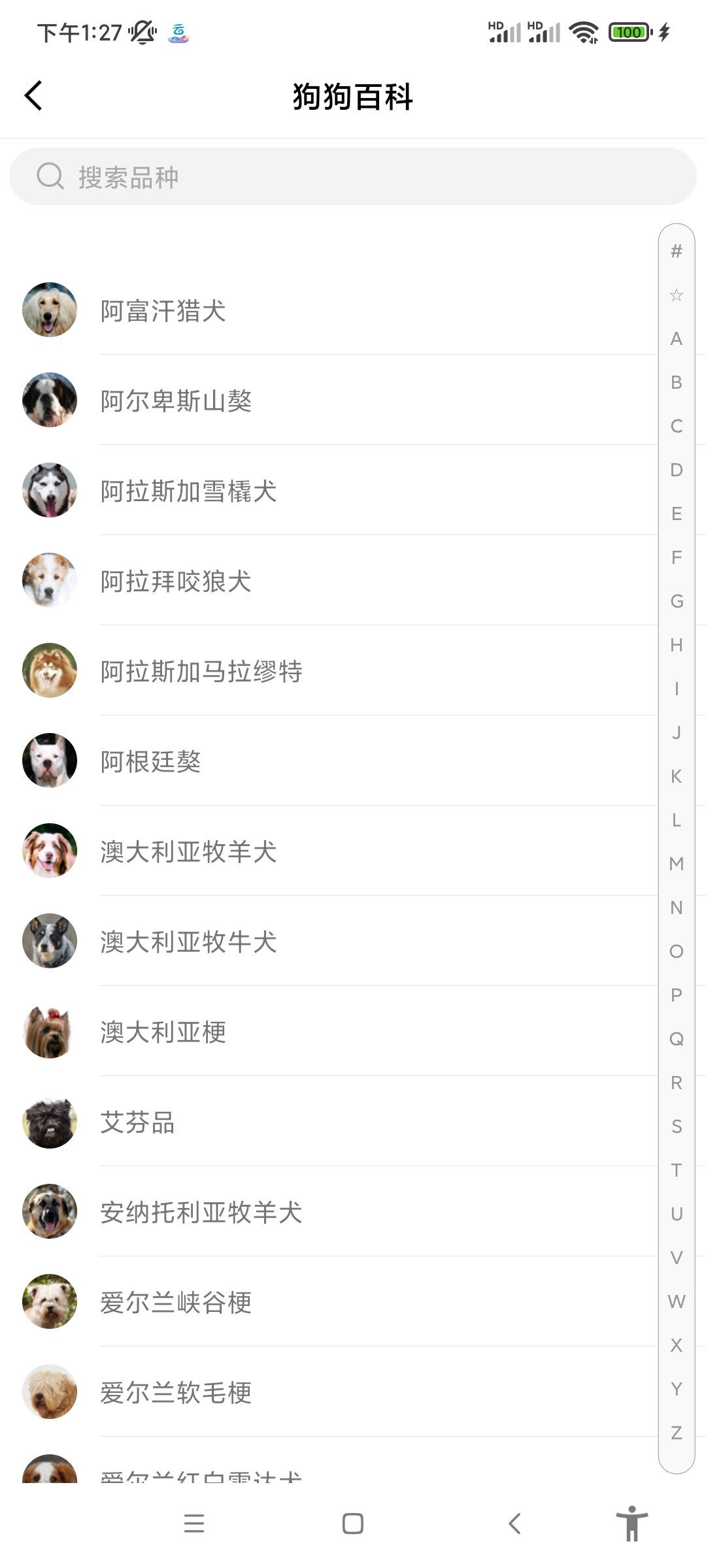Viewport: 706px width, 1568px height.
Task: Tap the star in the index bar
Action: pos(677,295)
